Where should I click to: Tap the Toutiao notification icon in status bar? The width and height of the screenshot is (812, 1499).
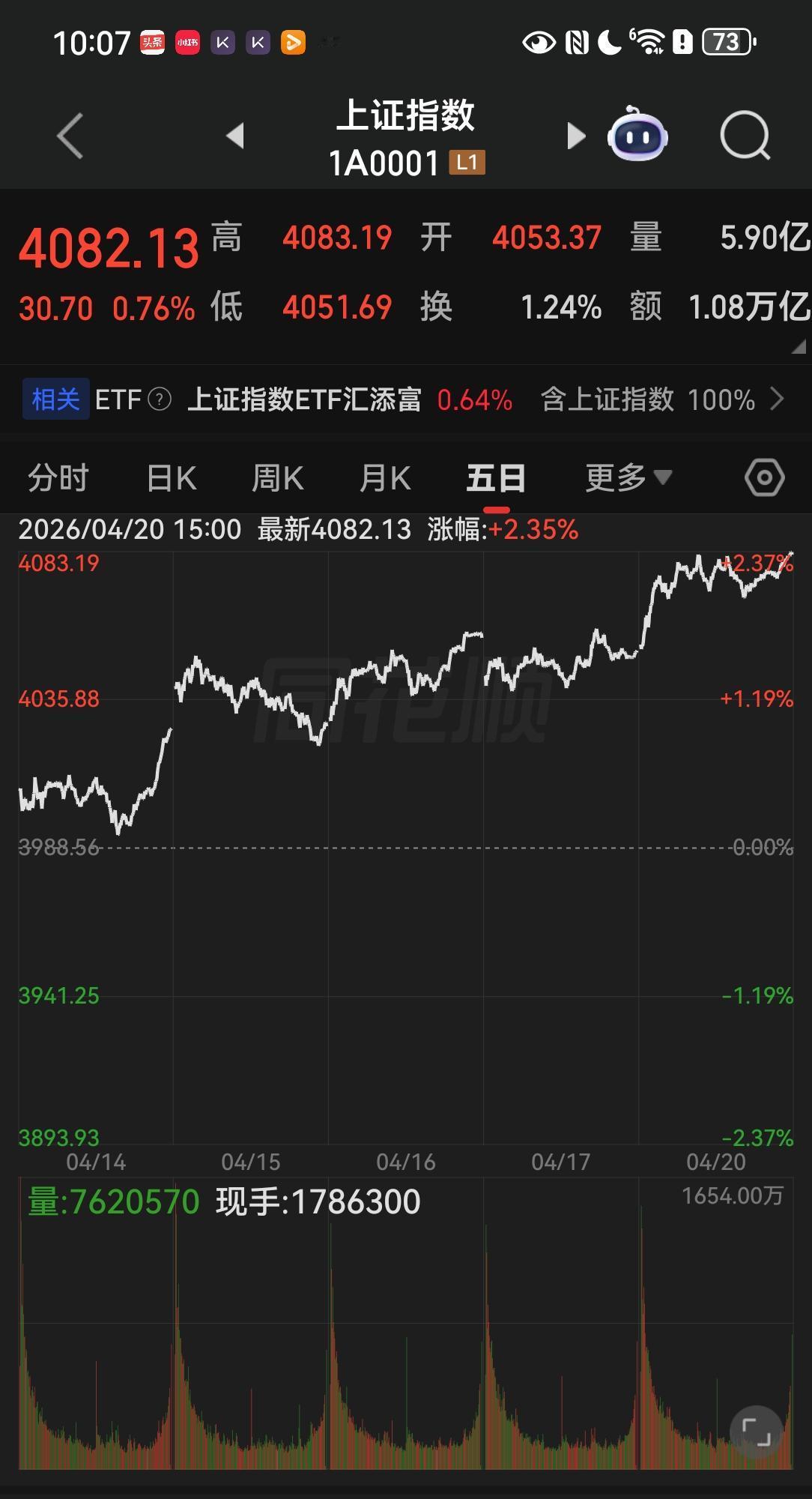pos(153,43)
